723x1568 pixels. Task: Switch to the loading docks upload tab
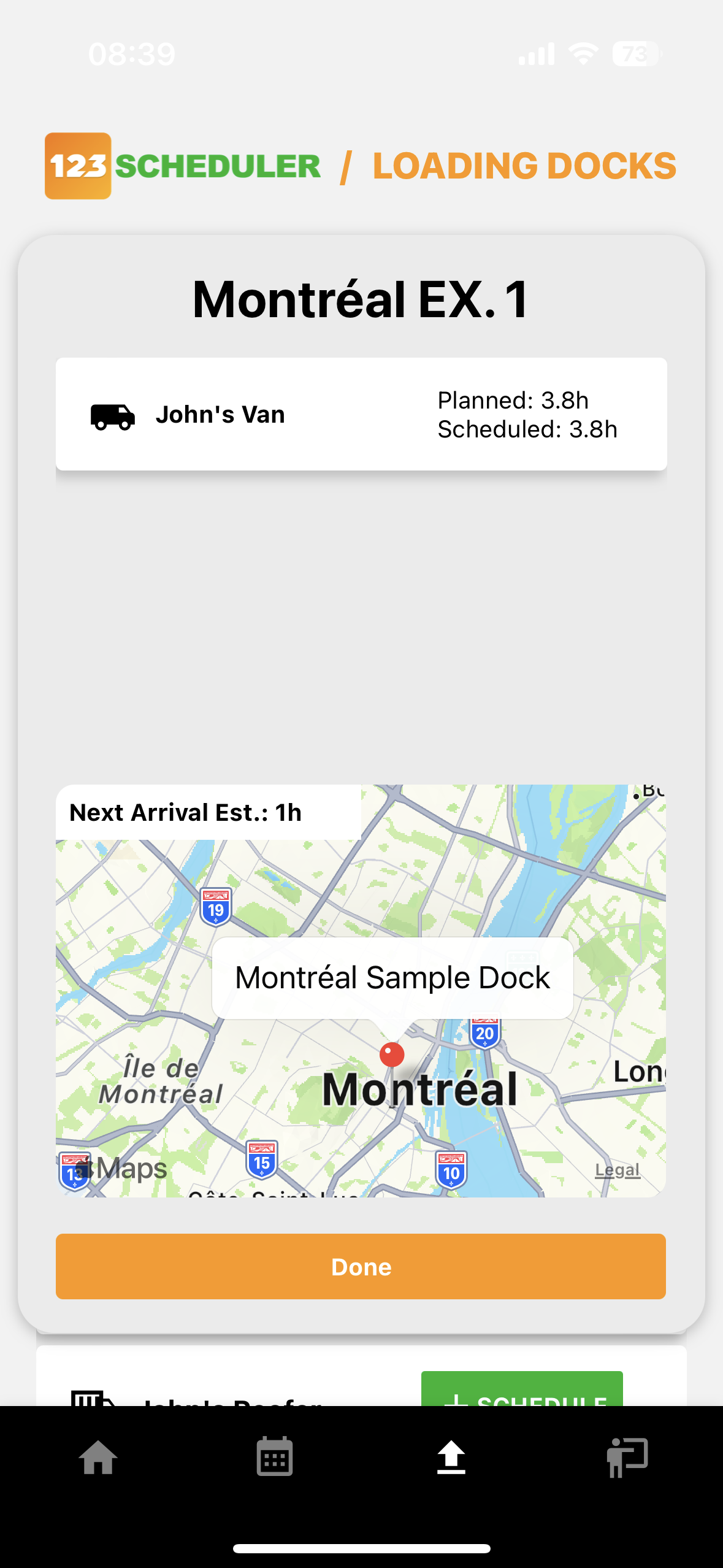(x=451, y=1457)
